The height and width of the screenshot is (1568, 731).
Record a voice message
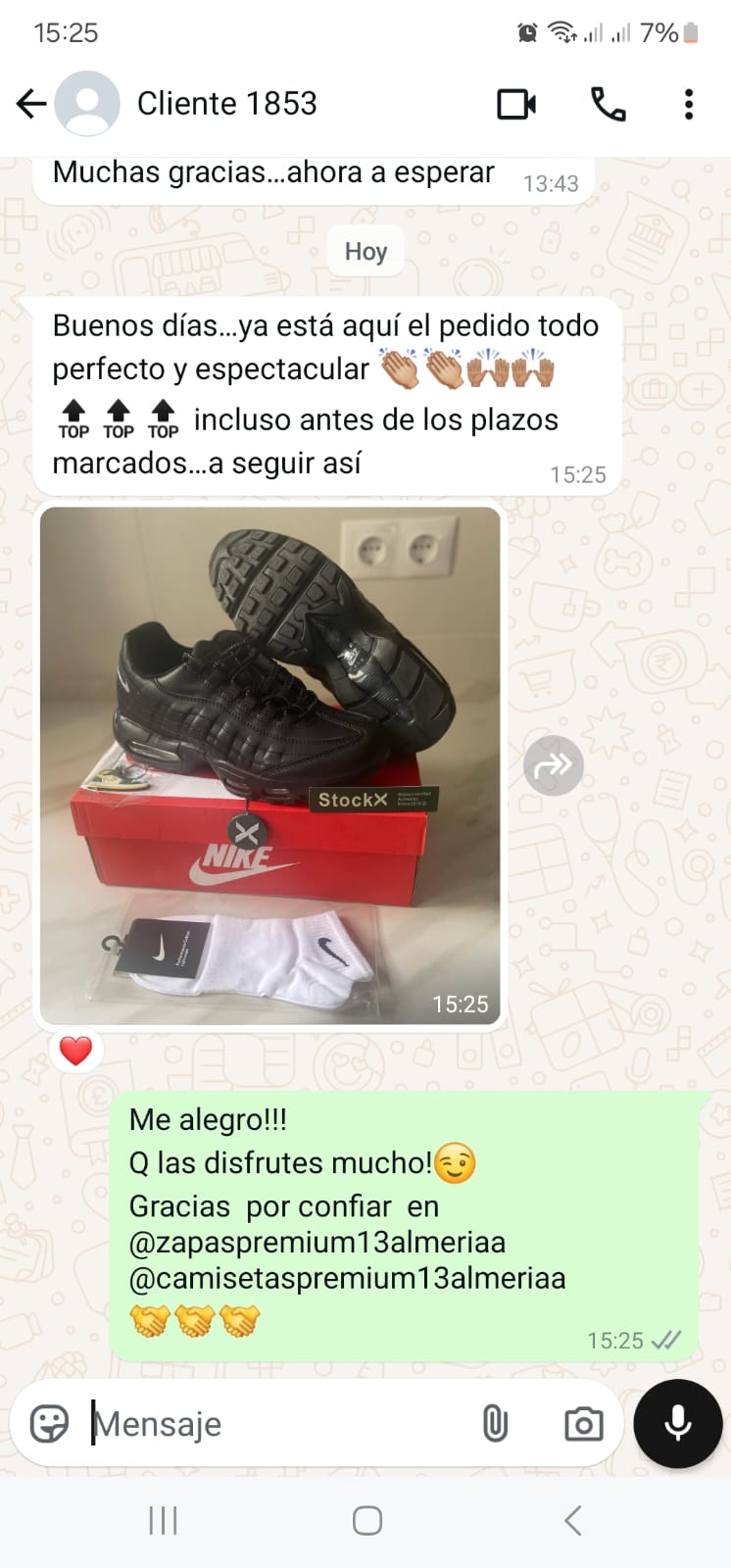(x=677, y=1423)
